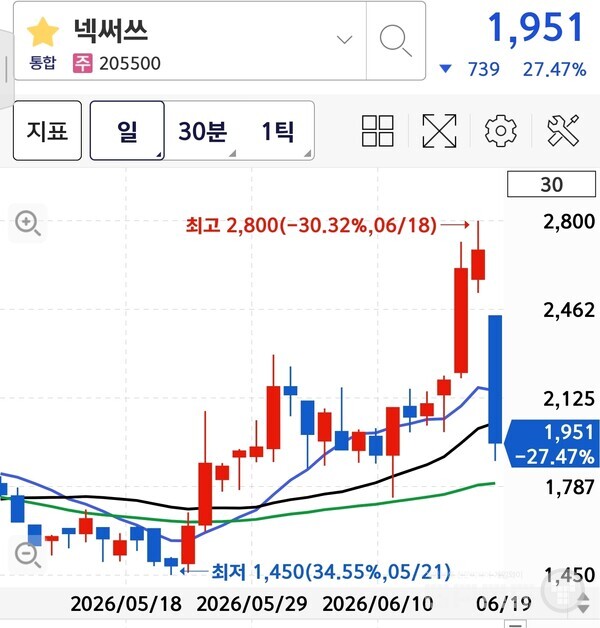Zoom in on the chart
This screenshot has height=628, width=600.
28,223
